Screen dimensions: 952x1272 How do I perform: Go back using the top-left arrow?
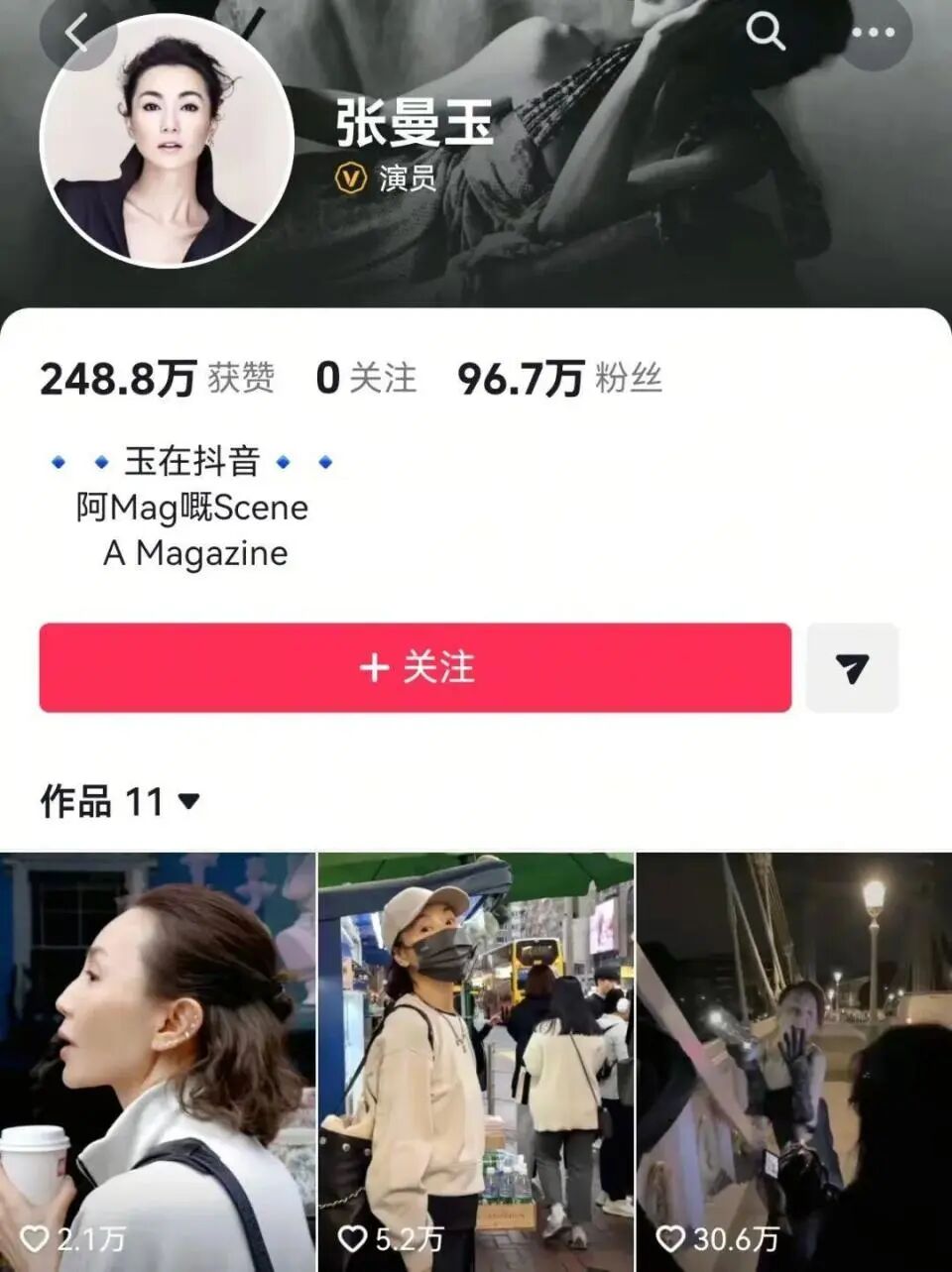tap(77, 34)
